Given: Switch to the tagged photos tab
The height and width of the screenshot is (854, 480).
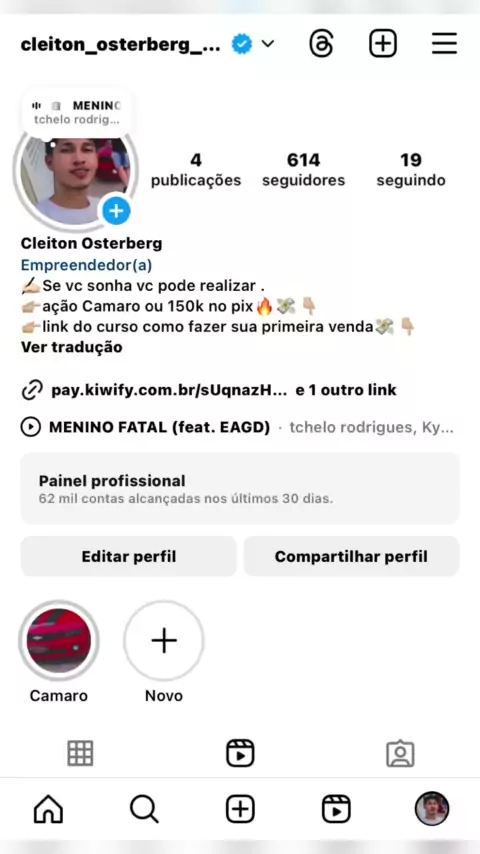Looking at the screenshot, I should point(400,754).
